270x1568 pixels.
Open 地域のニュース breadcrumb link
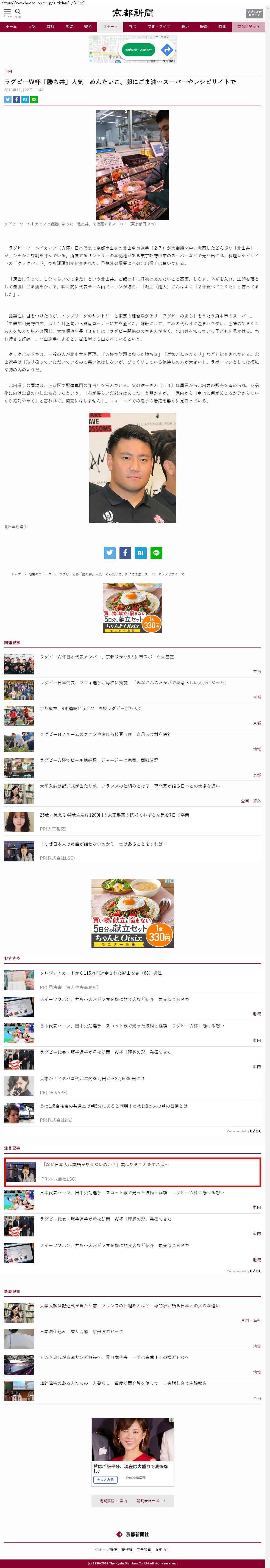click(x=40, y=574)
